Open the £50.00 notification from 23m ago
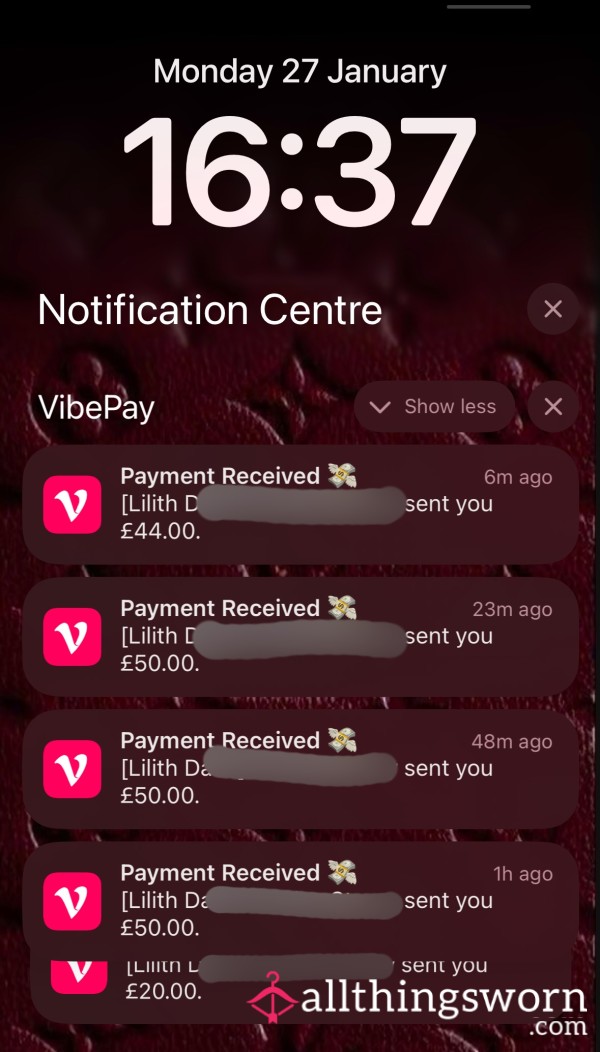 click(x=301, y=637)
